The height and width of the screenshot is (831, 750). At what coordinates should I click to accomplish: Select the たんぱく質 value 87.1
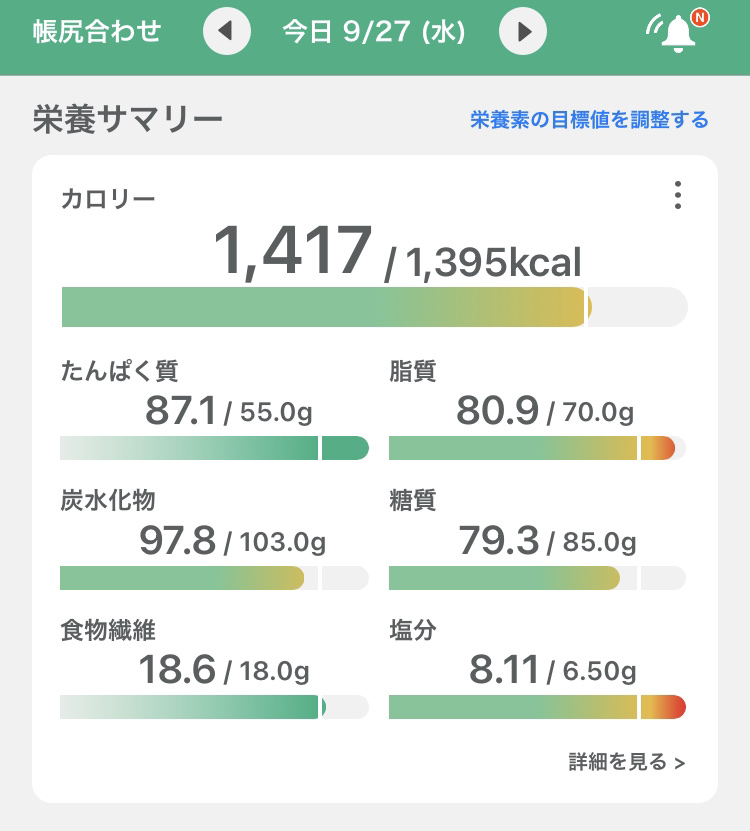179,406
